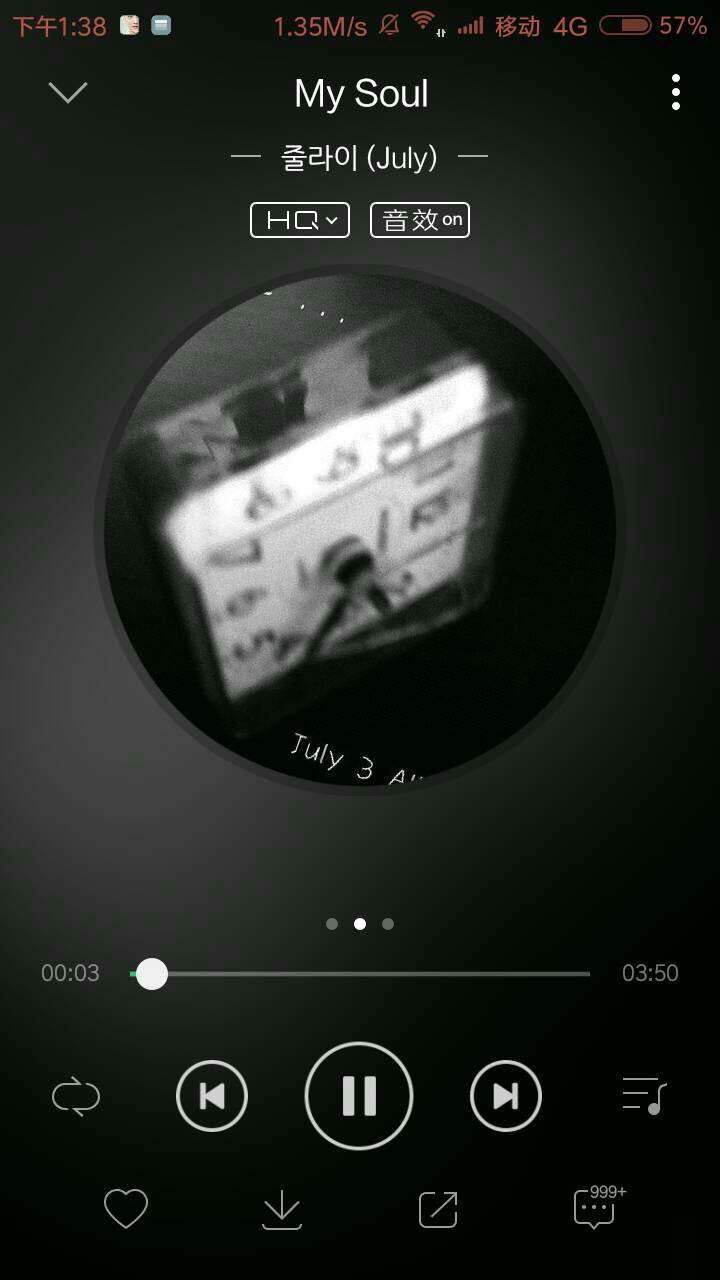Change the repeat mode
Image resolution: width=720 pixels, height=1280 pixels.
click(x=76, y=1097)
